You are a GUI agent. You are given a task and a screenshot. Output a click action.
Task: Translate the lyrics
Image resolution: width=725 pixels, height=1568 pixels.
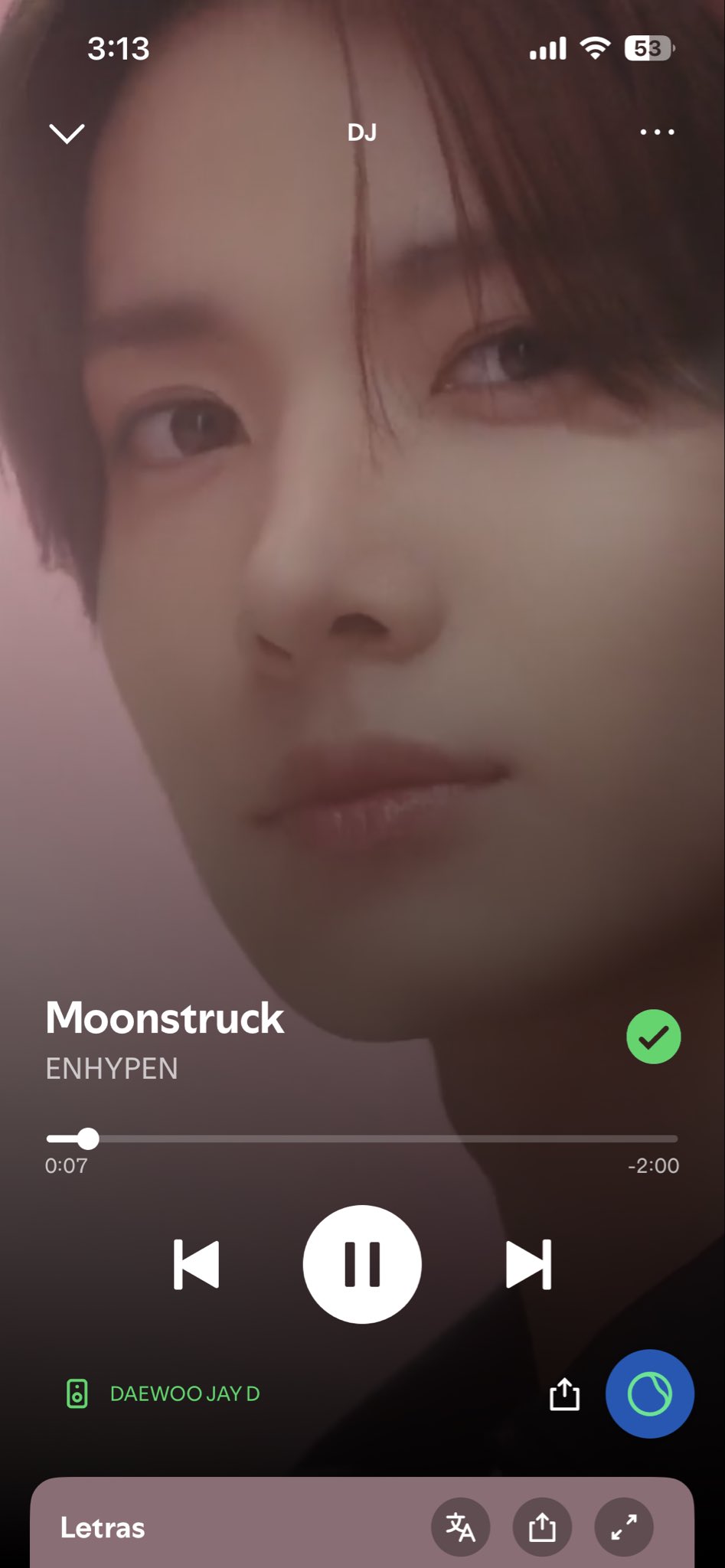(460, 1527)
